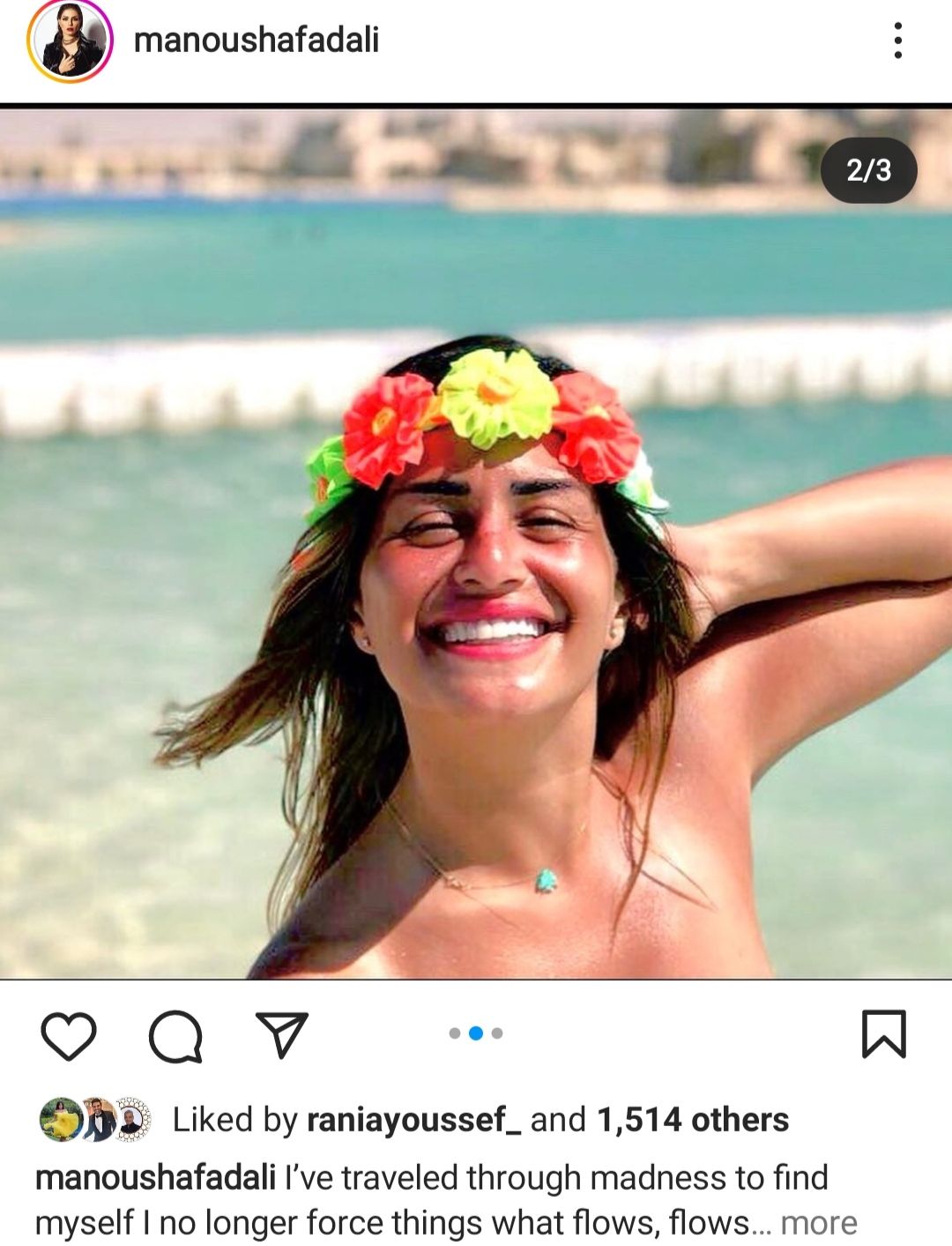Image resolution: width=952 pixels, height=1246 pixels.
Task: Open the manoushafadali username at top
Action: (x=256, y=41)
